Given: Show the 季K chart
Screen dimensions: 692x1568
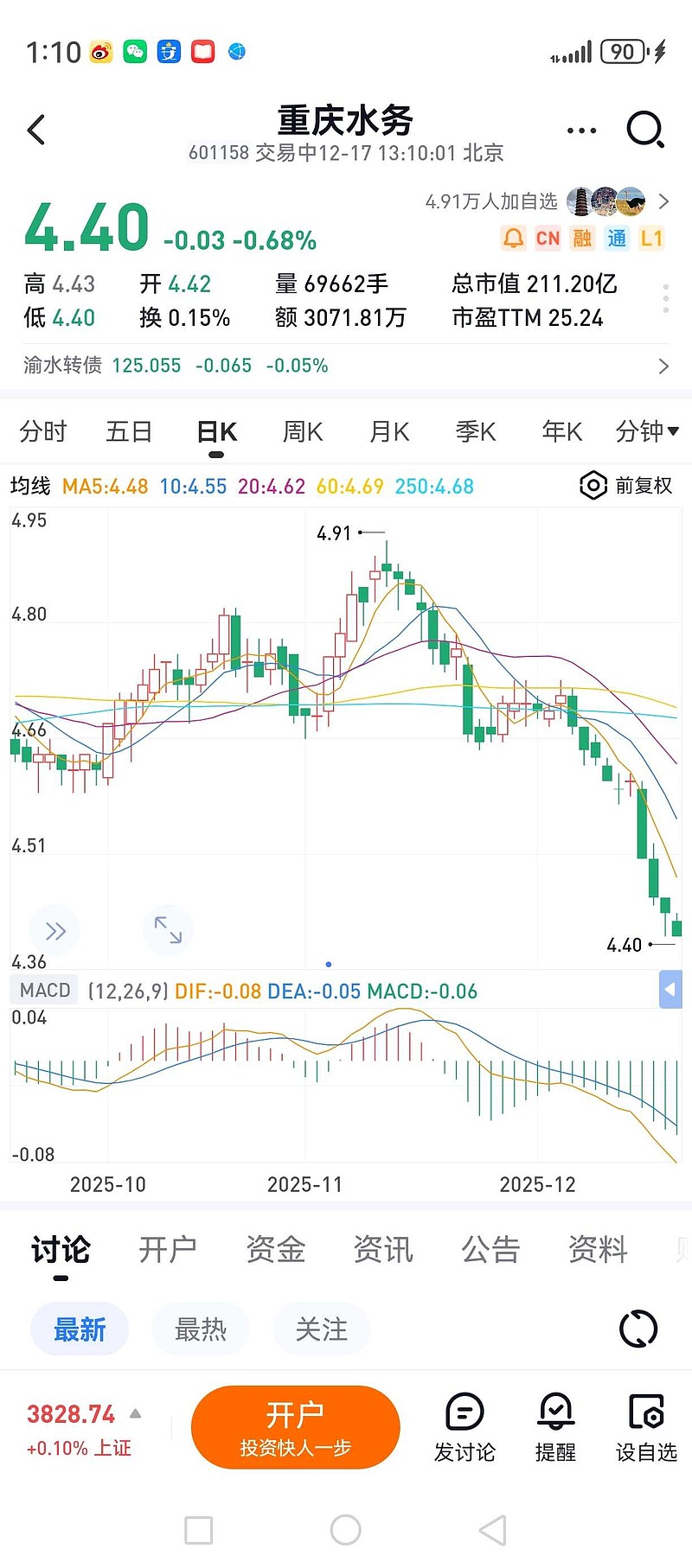Looking at the screenshot, I should click(x=476, y=431).
